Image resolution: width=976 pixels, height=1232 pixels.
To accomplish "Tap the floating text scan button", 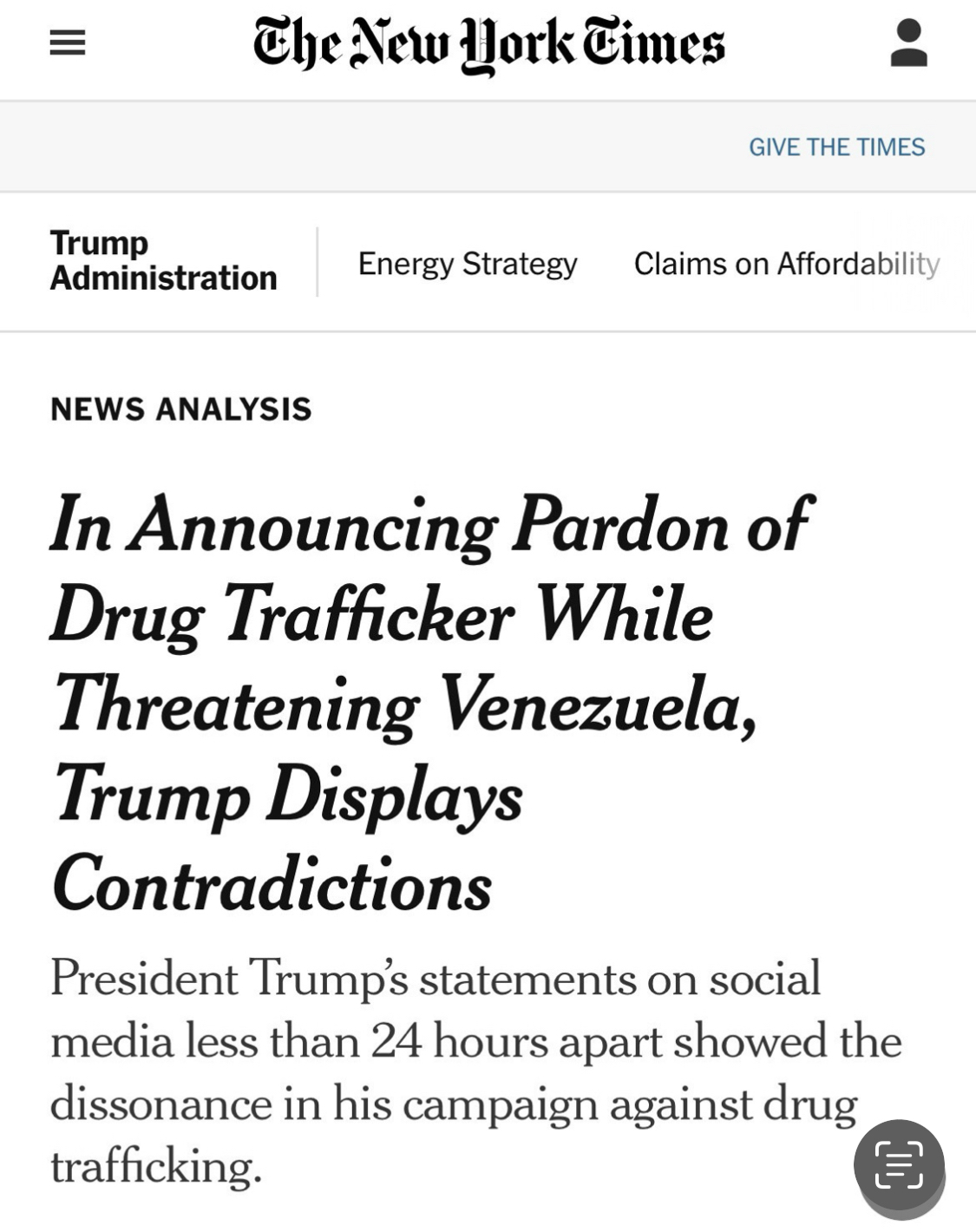I will click(899, 1165).
